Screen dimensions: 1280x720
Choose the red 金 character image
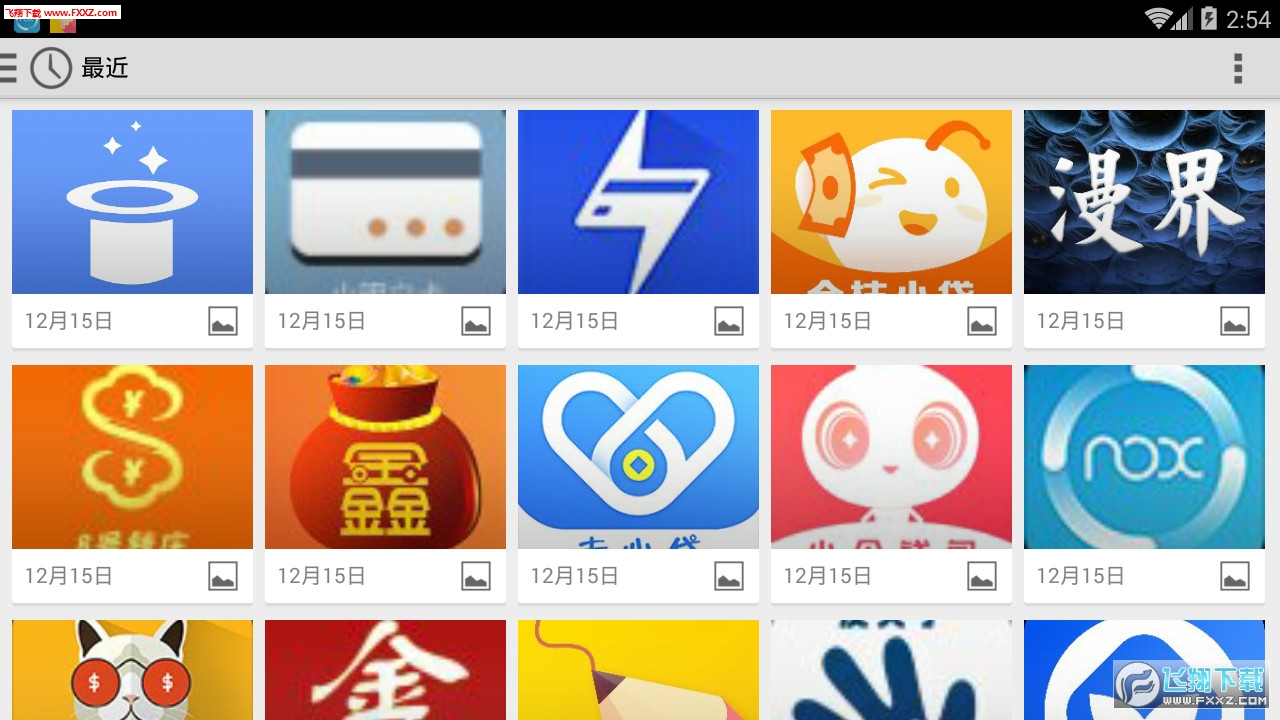(385, 670)
